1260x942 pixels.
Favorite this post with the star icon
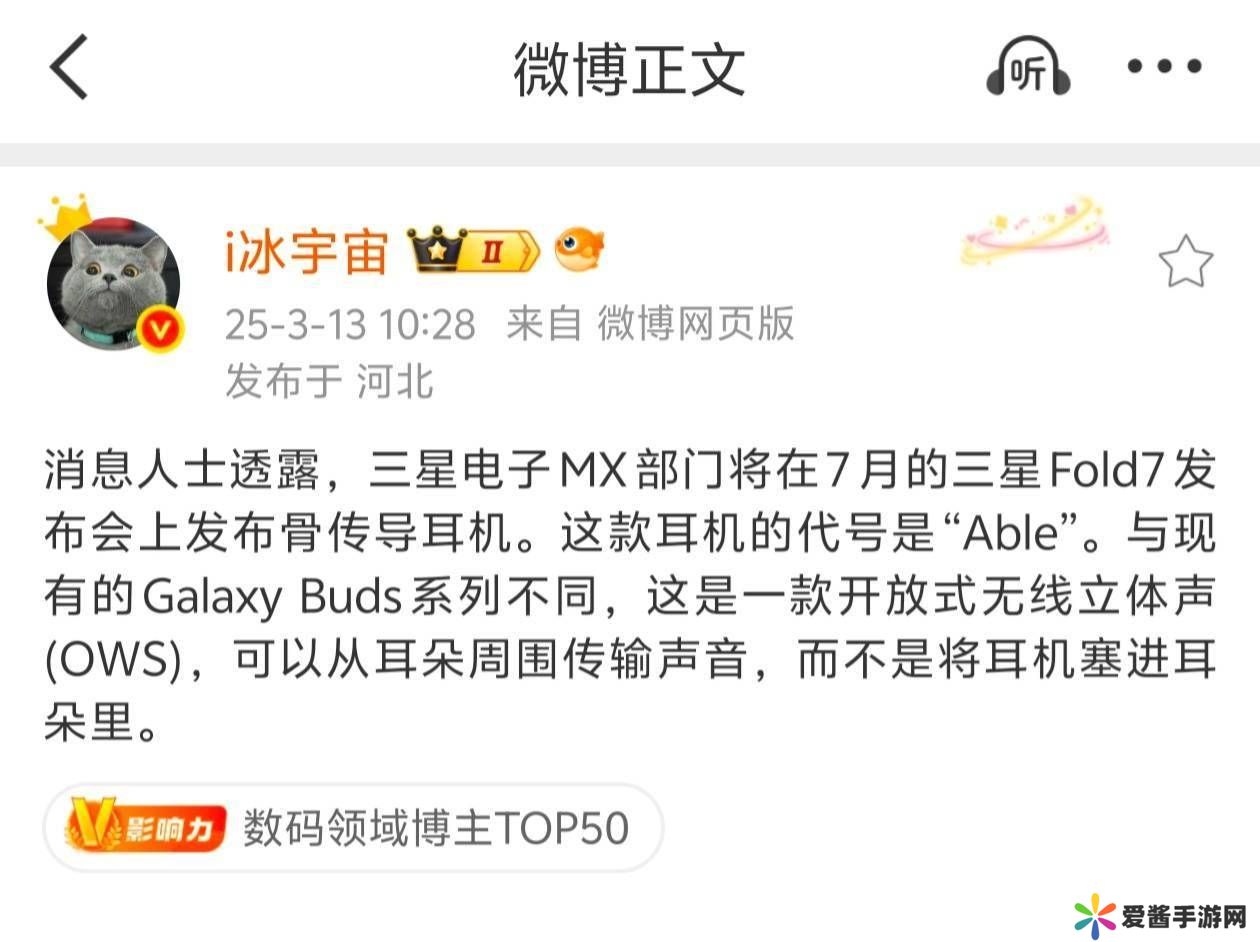click(1185, 262)
